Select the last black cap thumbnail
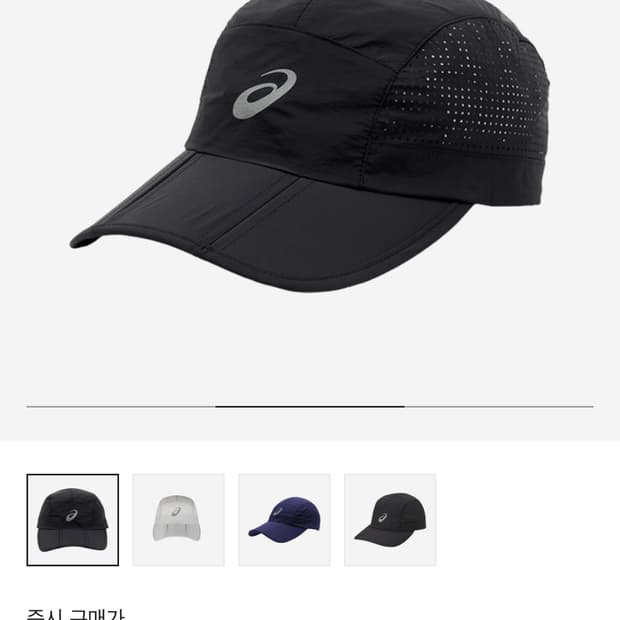The width and height of the screenshot is (620, 620). 390,520
